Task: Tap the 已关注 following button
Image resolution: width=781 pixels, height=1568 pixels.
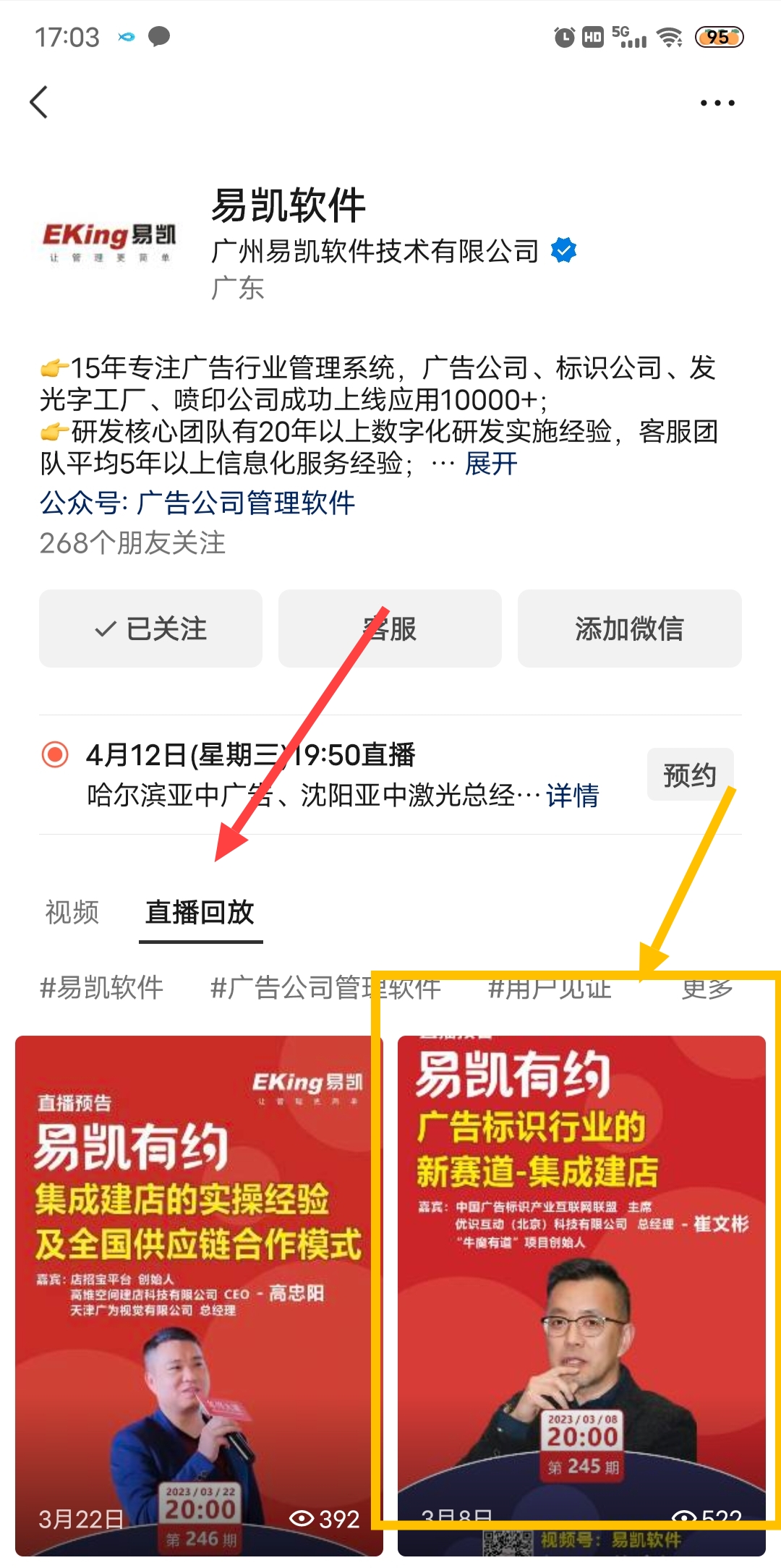Action: coord(150,629)
